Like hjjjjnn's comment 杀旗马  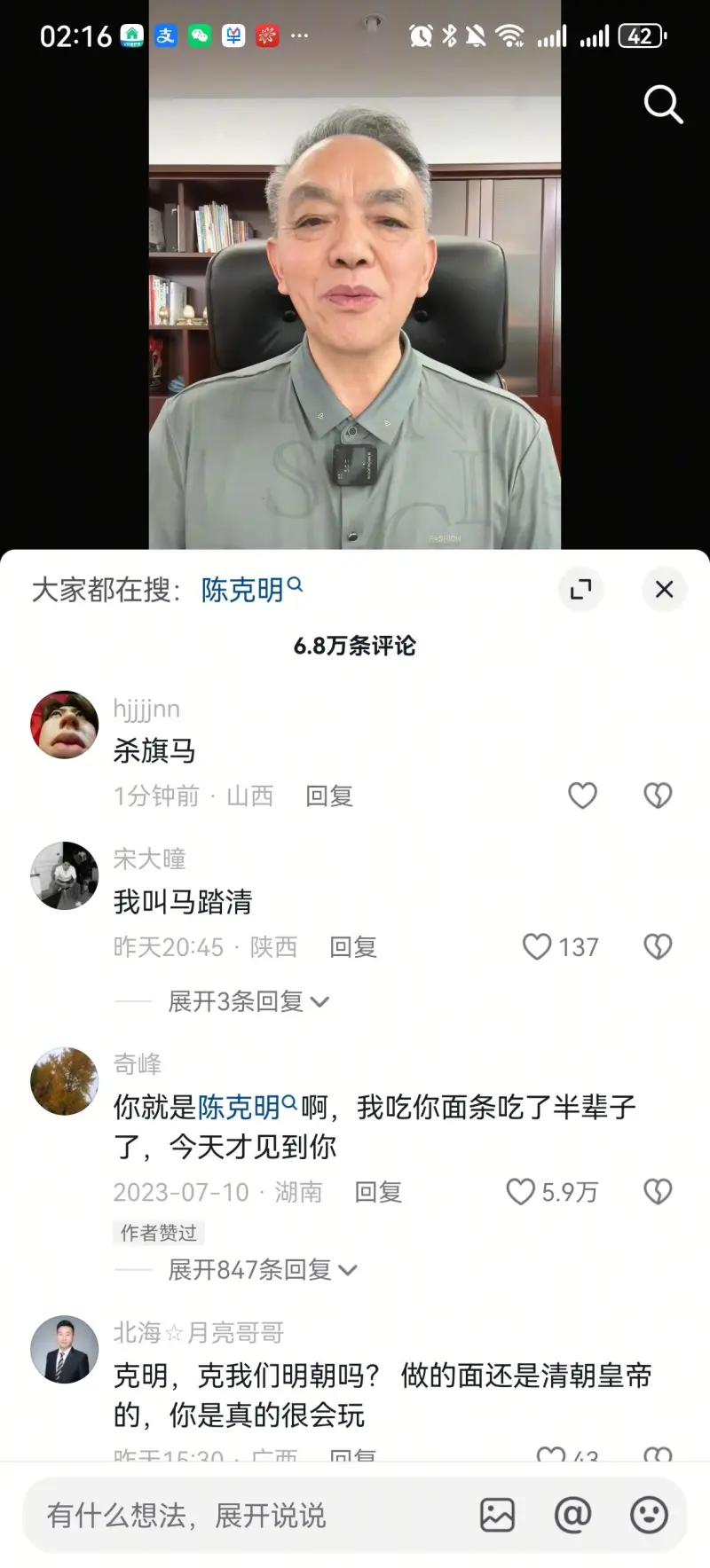click(582, 796)
